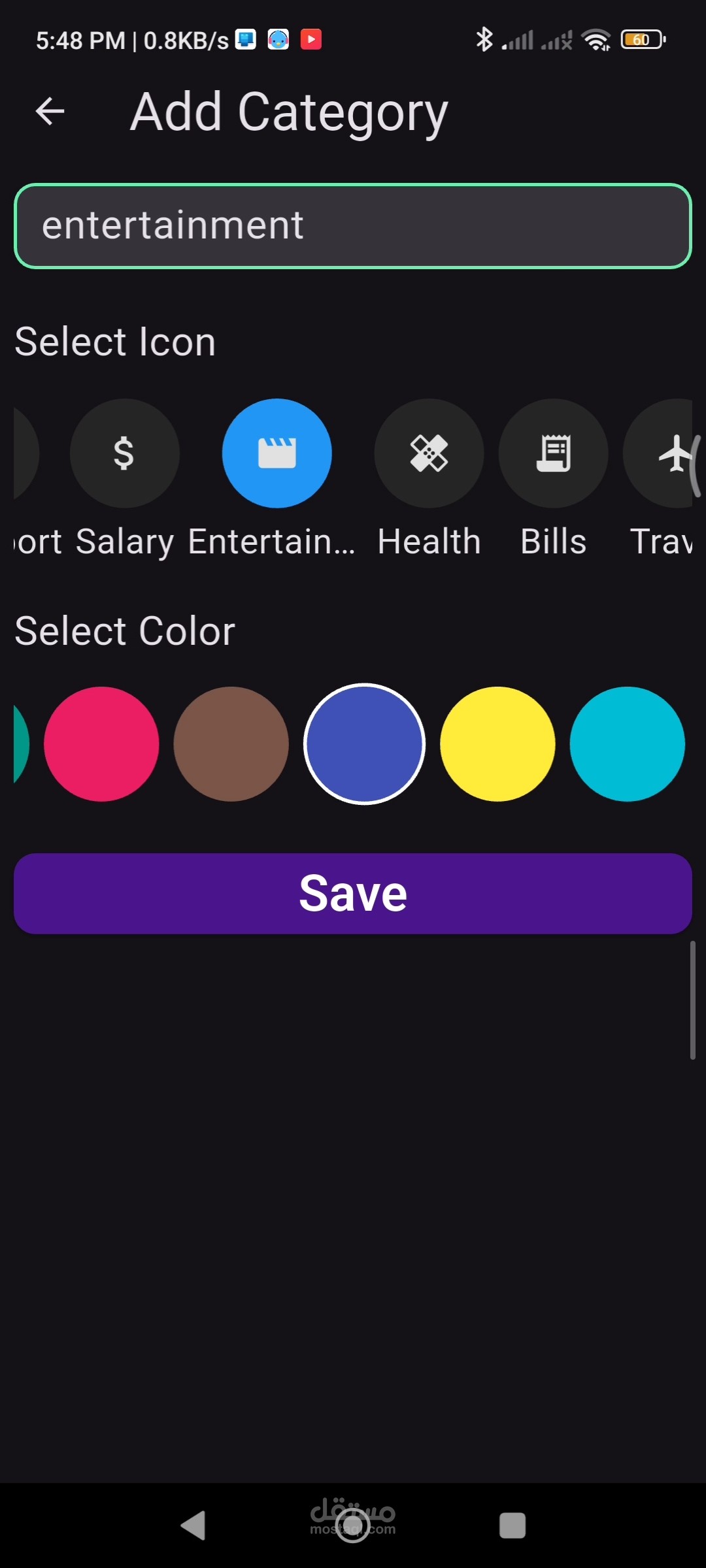Pick the brown color swatch
The image size is (706, 1568).
point(231,744)
